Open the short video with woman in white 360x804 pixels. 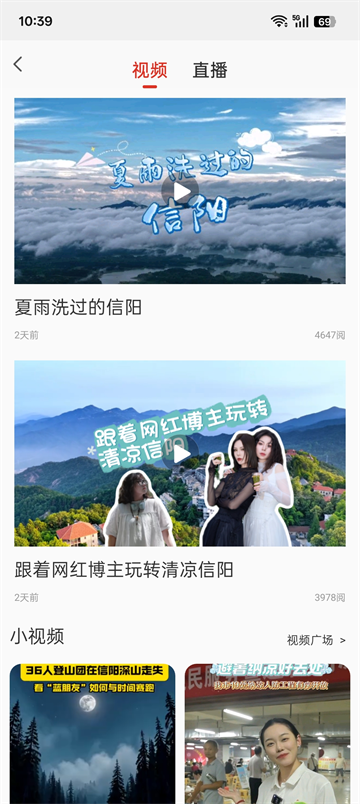(x=268, y=734)
